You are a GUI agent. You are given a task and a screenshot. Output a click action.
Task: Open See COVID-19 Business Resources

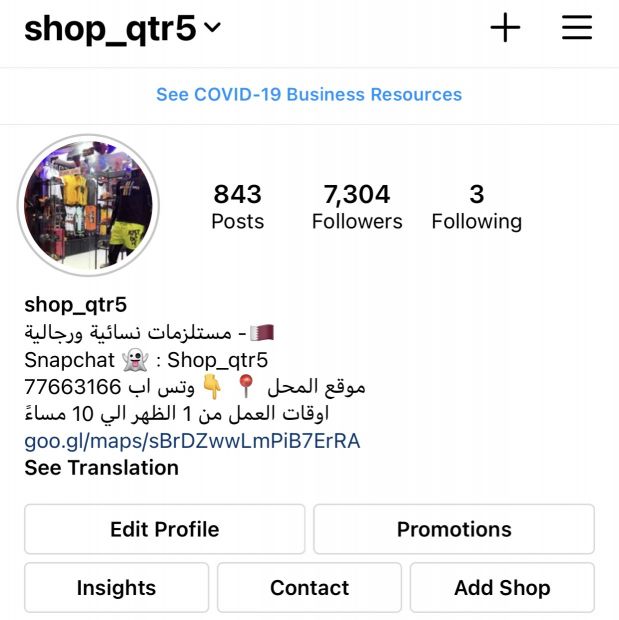pos(309,95)
